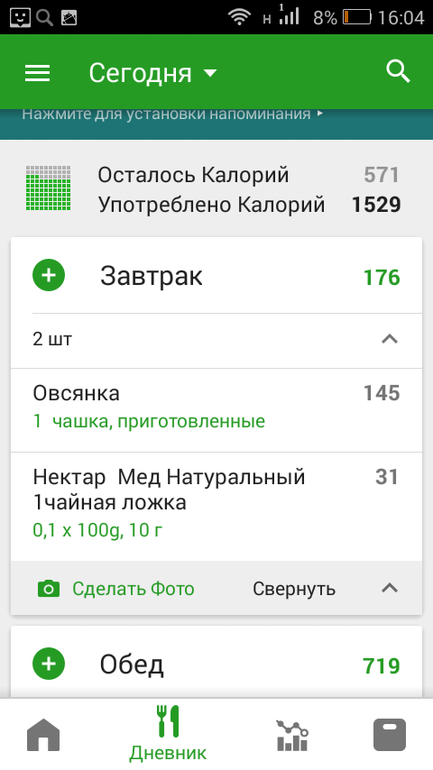Open the reports chart tab
The height and width of the screenshot is (770, 433).
(x=292, y=735)
